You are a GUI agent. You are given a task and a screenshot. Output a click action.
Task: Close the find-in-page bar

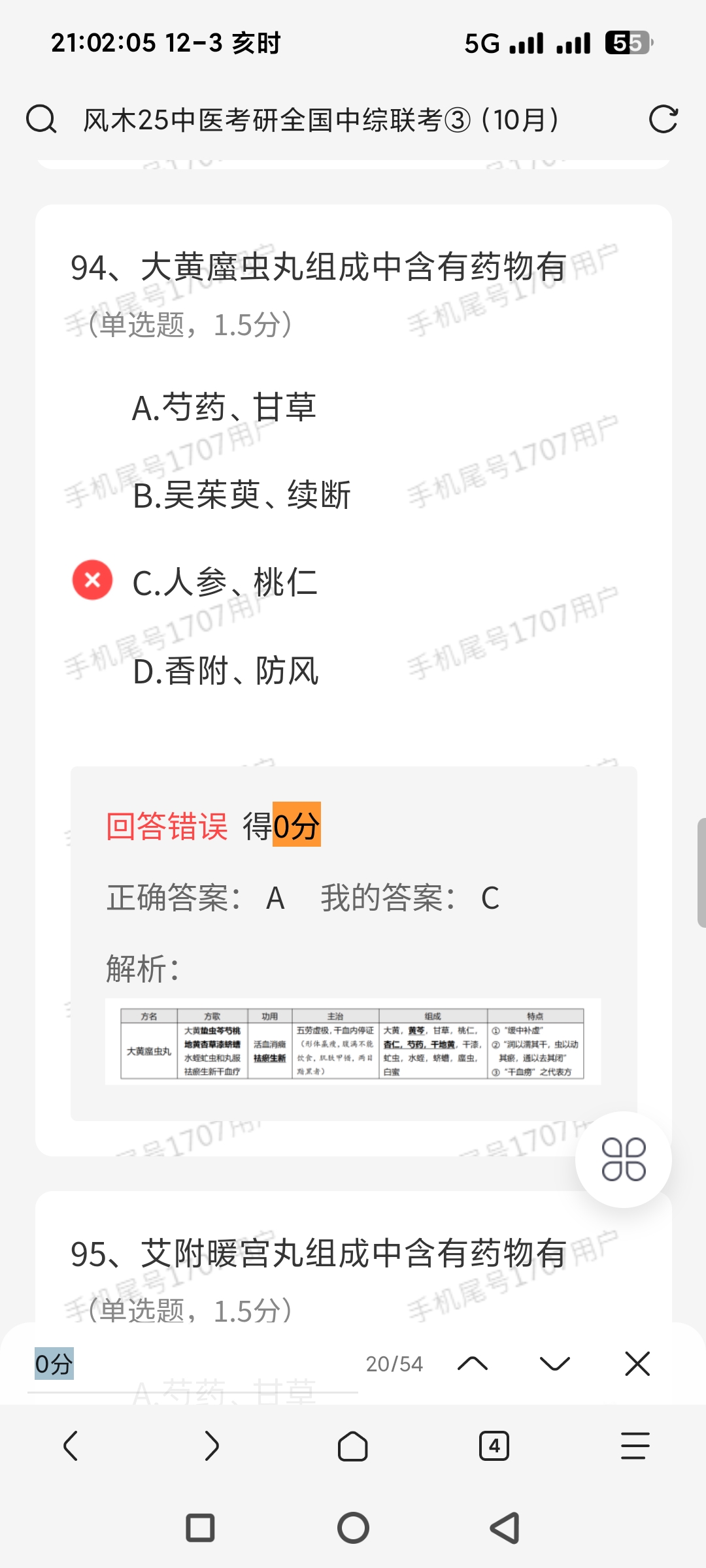pos(637,1364)
